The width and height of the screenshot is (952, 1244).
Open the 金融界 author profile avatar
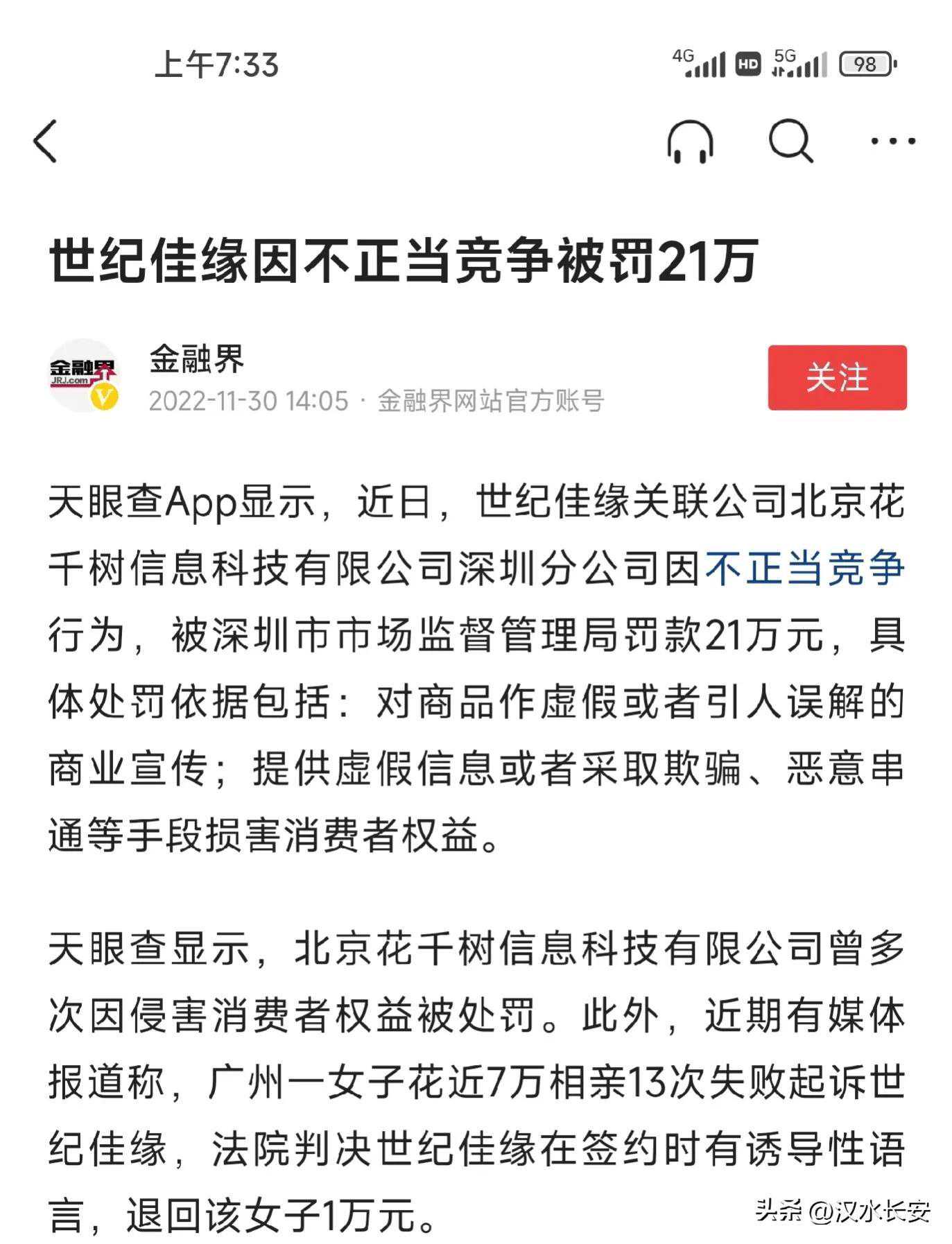tap(84, 377)
